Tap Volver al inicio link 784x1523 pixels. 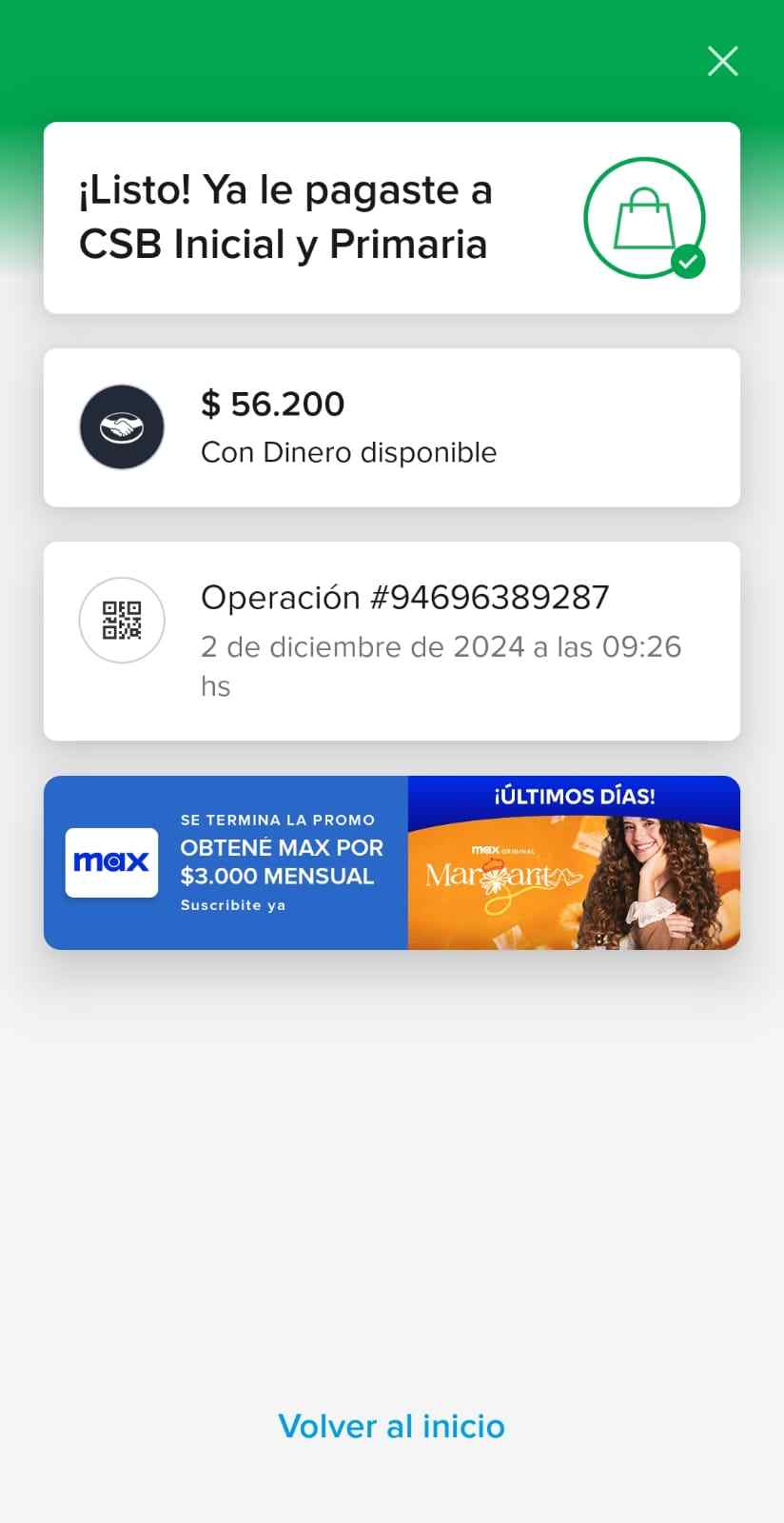tap(391, 1426)
